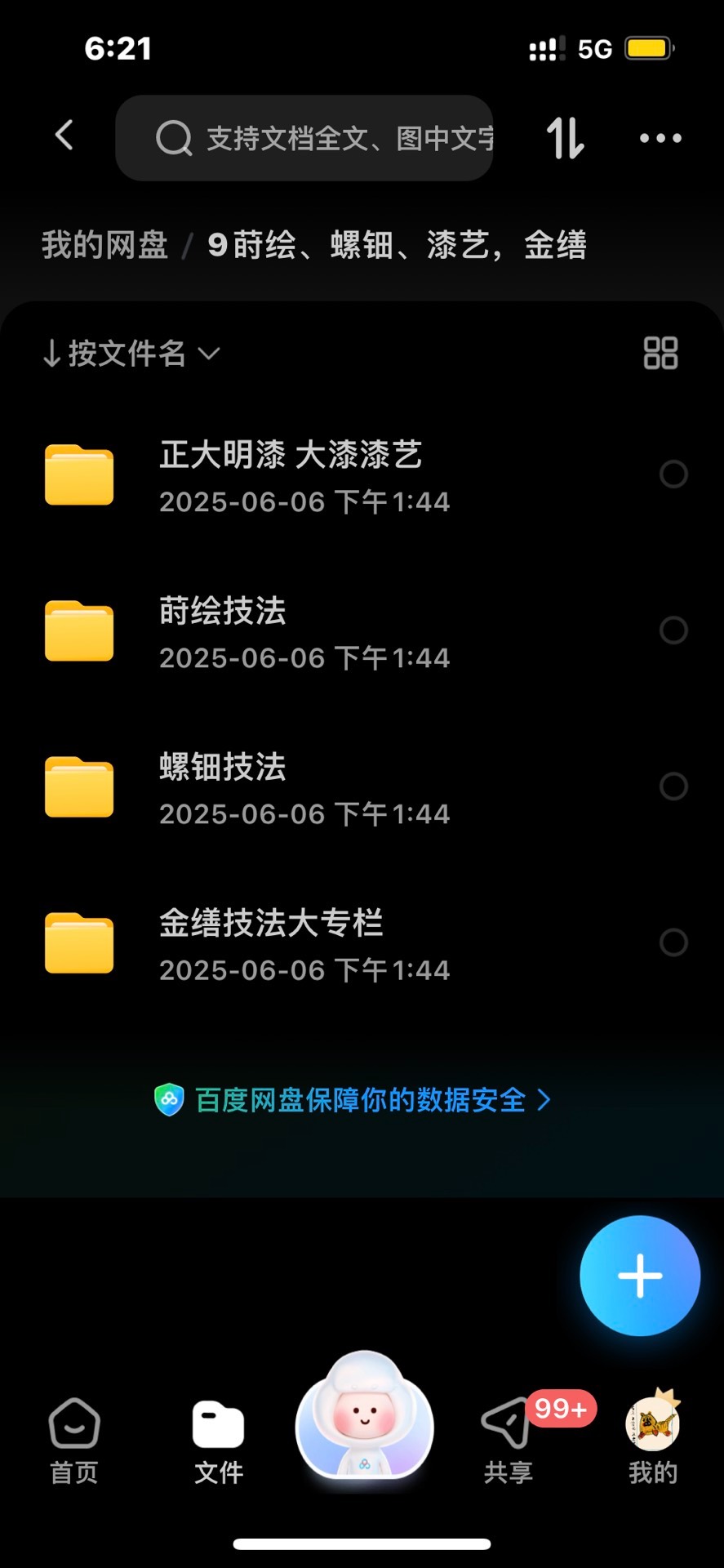The image size is (724, 1568).
Task: Expand the 按文件名 sort dropdown
Action: point(131,354)
